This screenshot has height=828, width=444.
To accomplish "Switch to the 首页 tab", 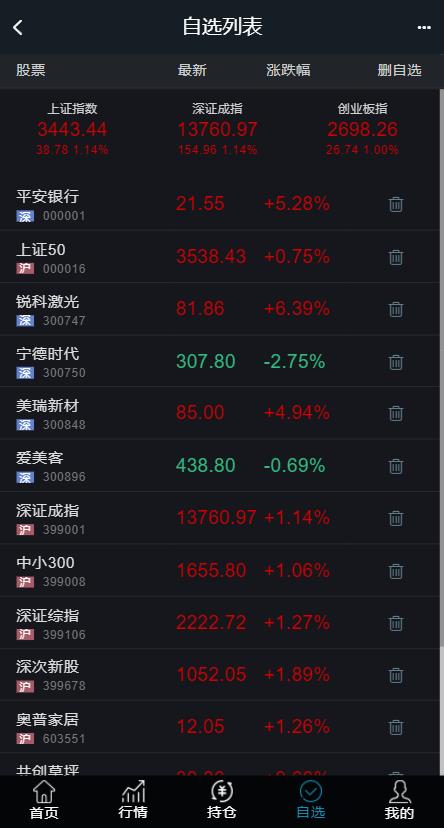I will (x=44, y=801).
